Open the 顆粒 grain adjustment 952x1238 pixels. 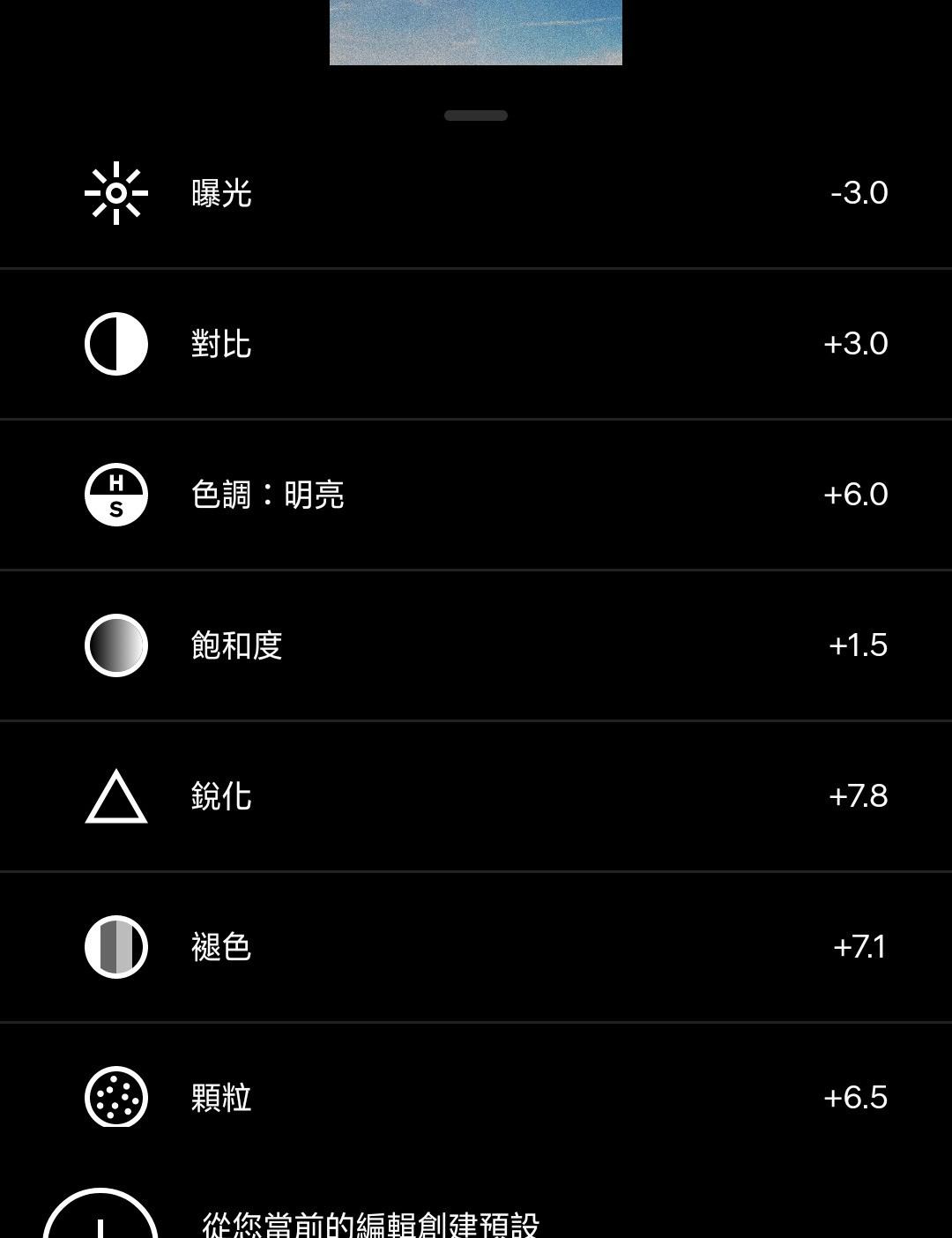[476, 1098]
